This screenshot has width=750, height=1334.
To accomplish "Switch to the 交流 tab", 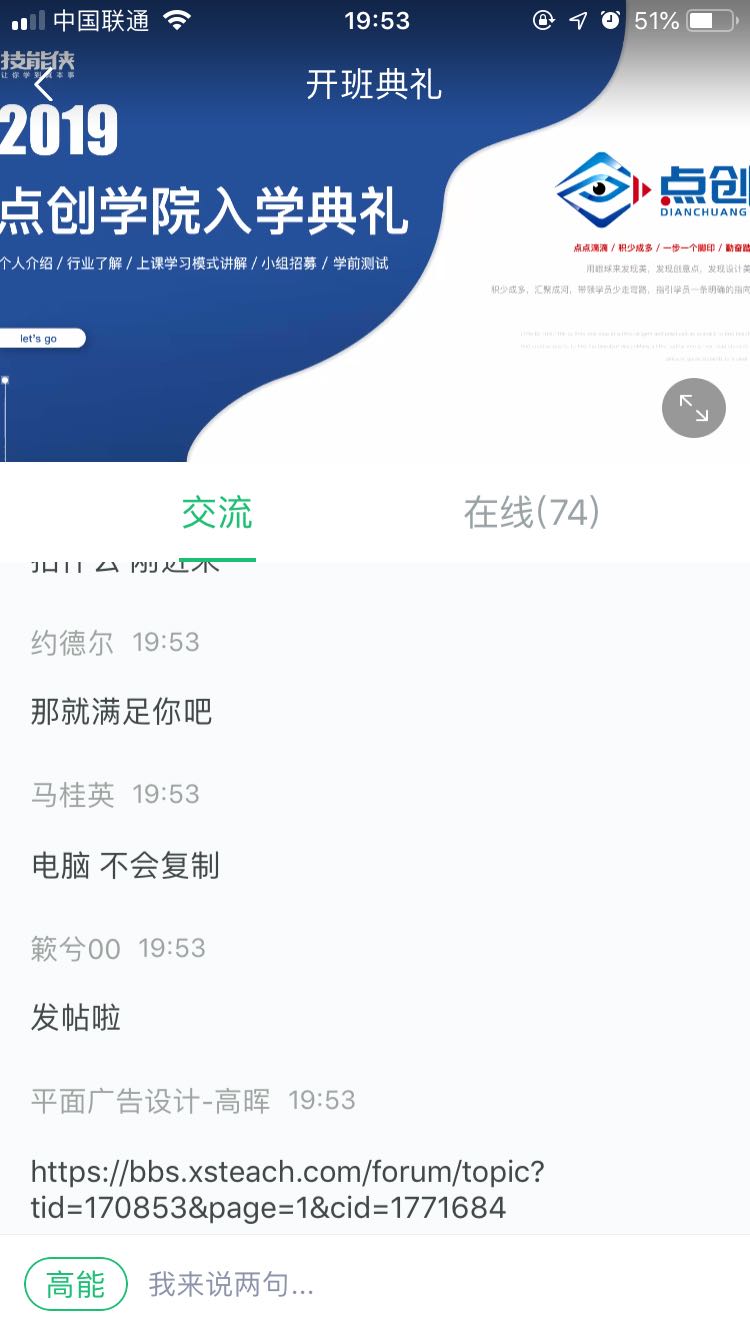I will (x=217, y=513).
